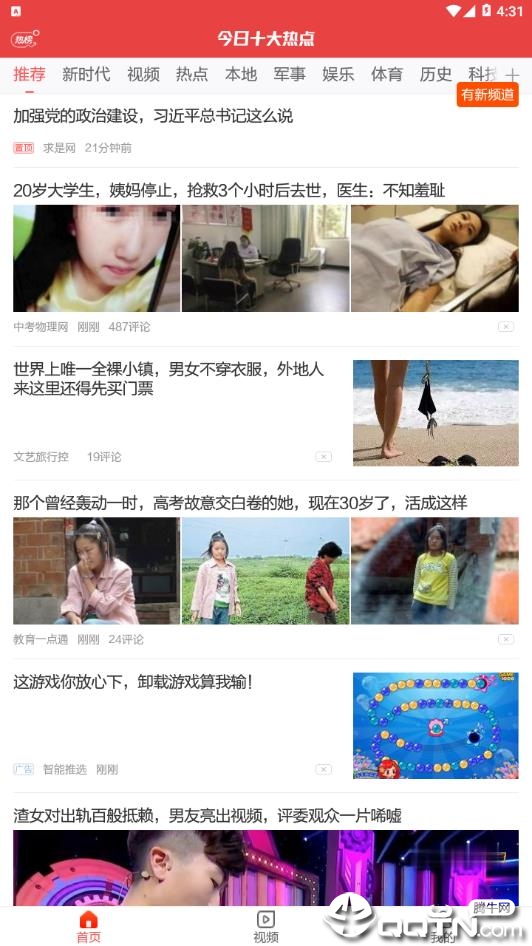Viewport: 532px width, 946px height.
Task: Switch to the 新时代 tab
Action: coord(86,74)
